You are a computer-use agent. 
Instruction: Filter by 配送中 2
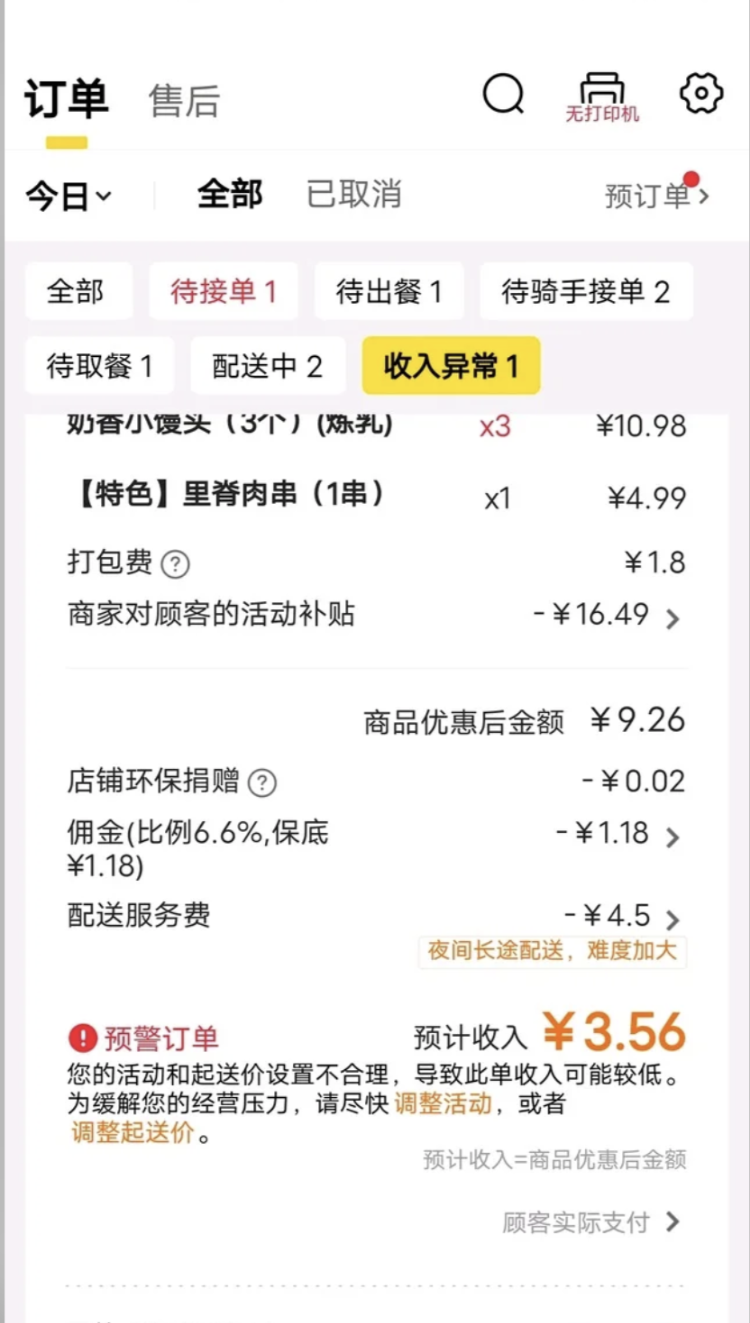[267, 366]
